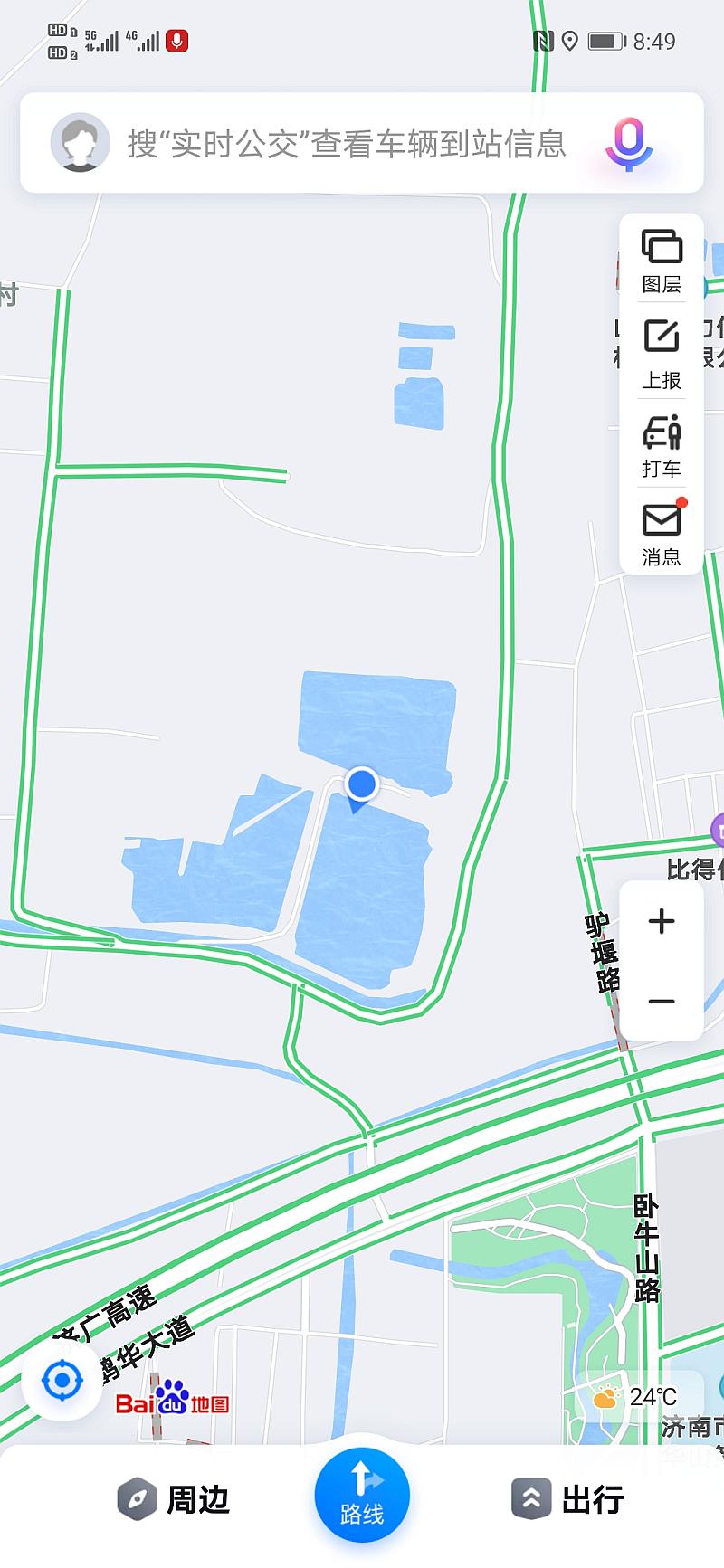Start voice search with the microphone
The width and height of the screenshot is (724, 1568).
coord(629,144)
